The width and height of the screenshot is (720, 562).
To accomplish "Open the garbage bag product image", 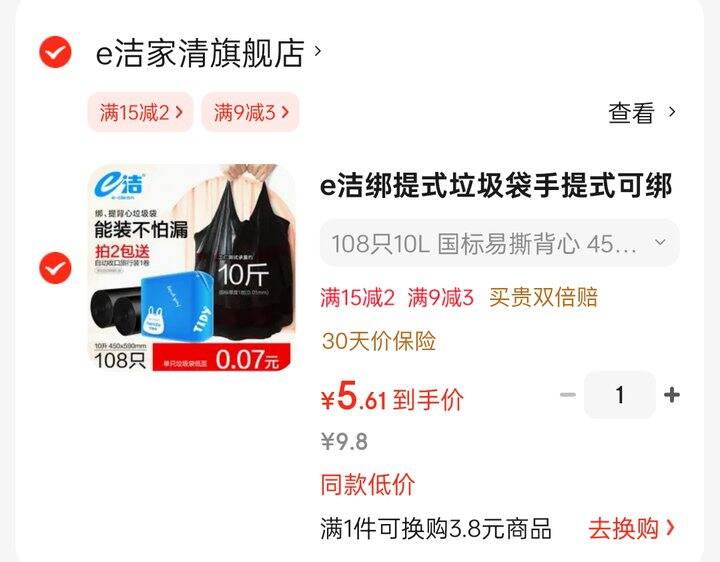I will 192,268.
